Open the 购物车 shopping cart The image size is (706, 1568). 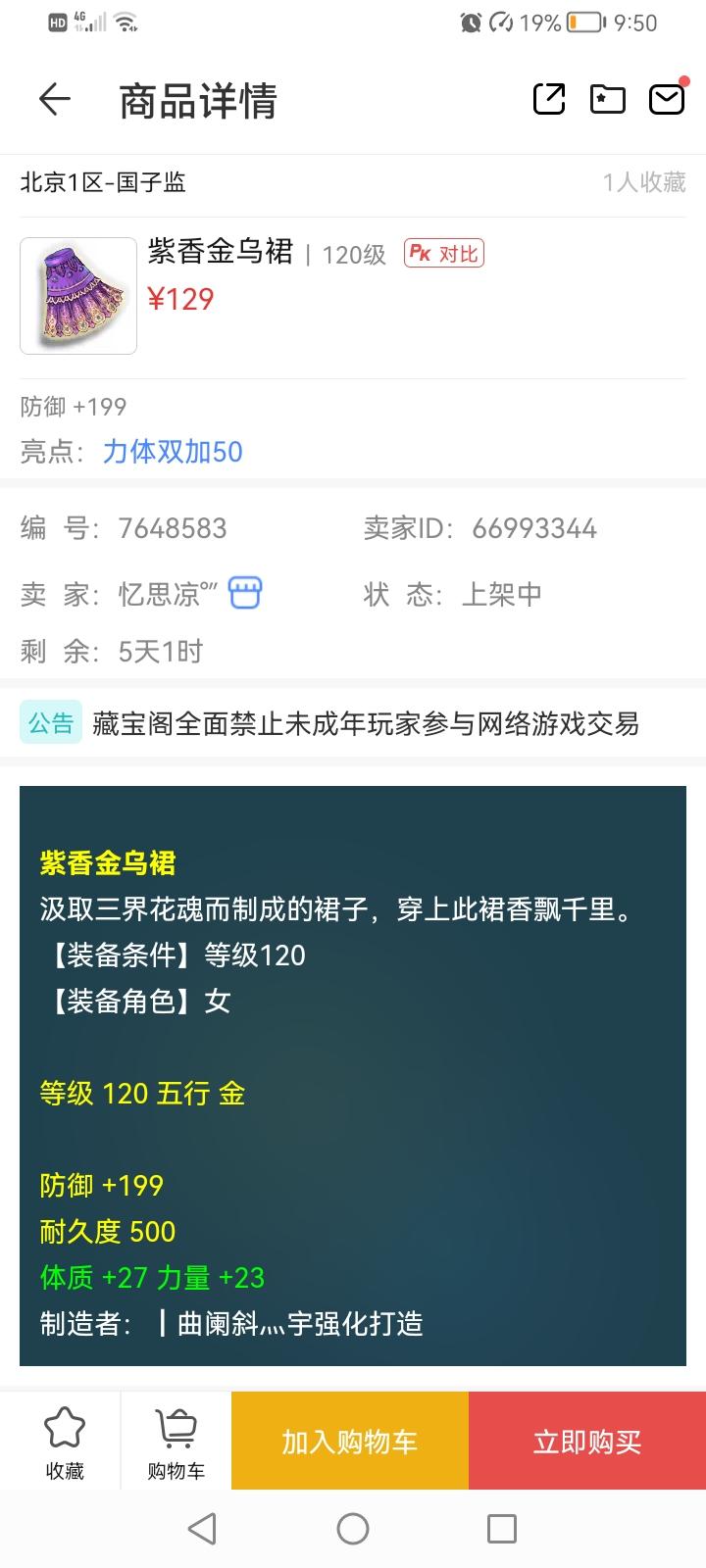[176, 1441]
